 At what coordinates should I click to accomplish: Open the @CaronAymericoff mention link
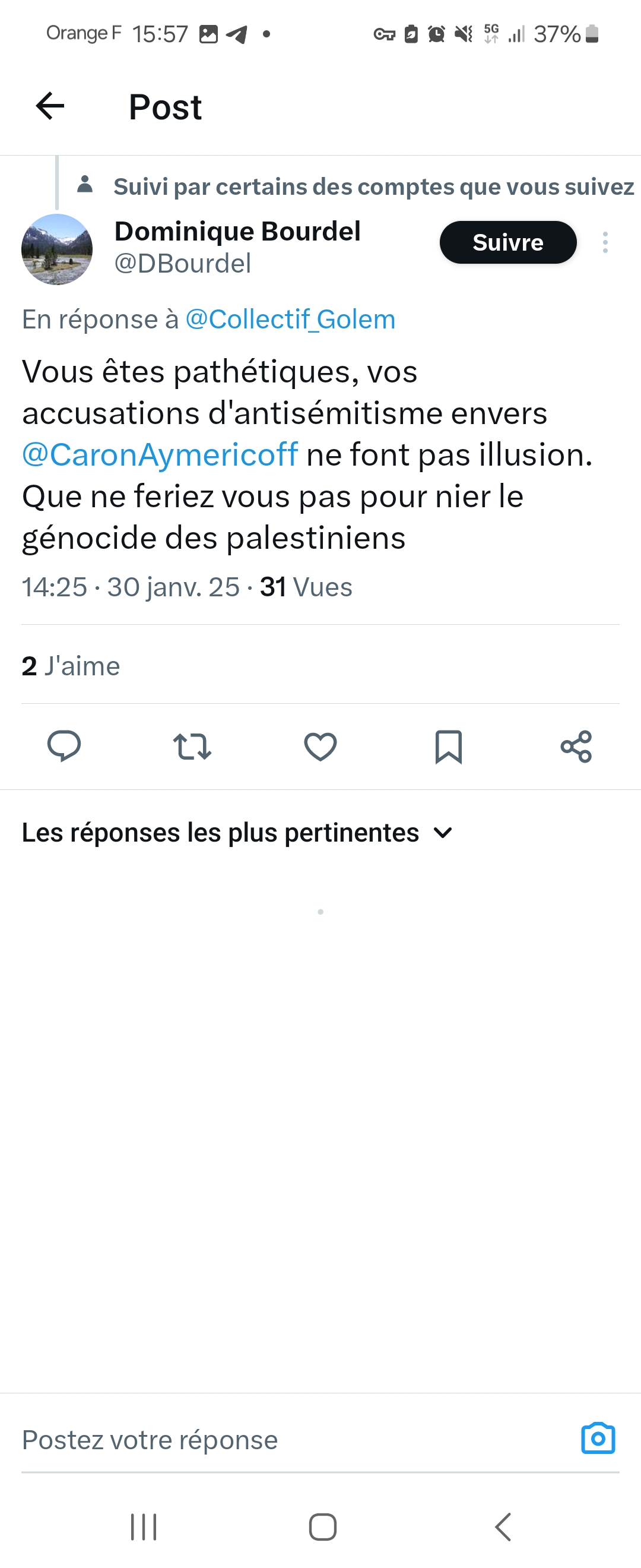pyautogui.click(x=160, y=455)
